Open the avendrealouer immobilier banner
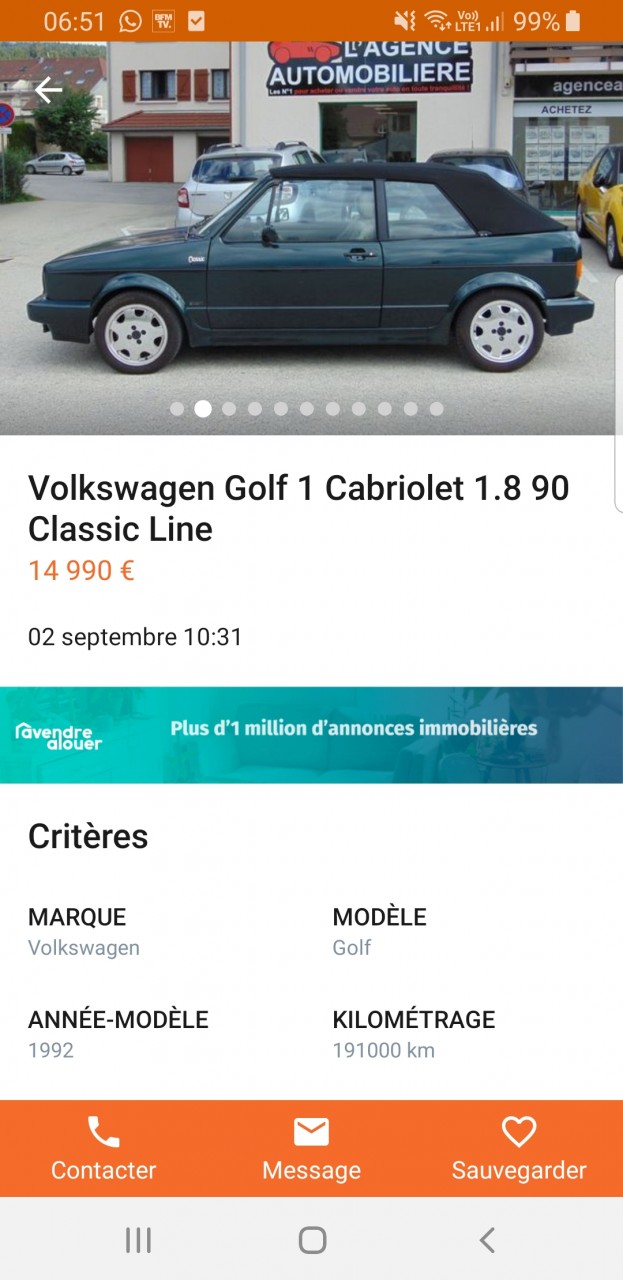 click(x=311, y=734)
